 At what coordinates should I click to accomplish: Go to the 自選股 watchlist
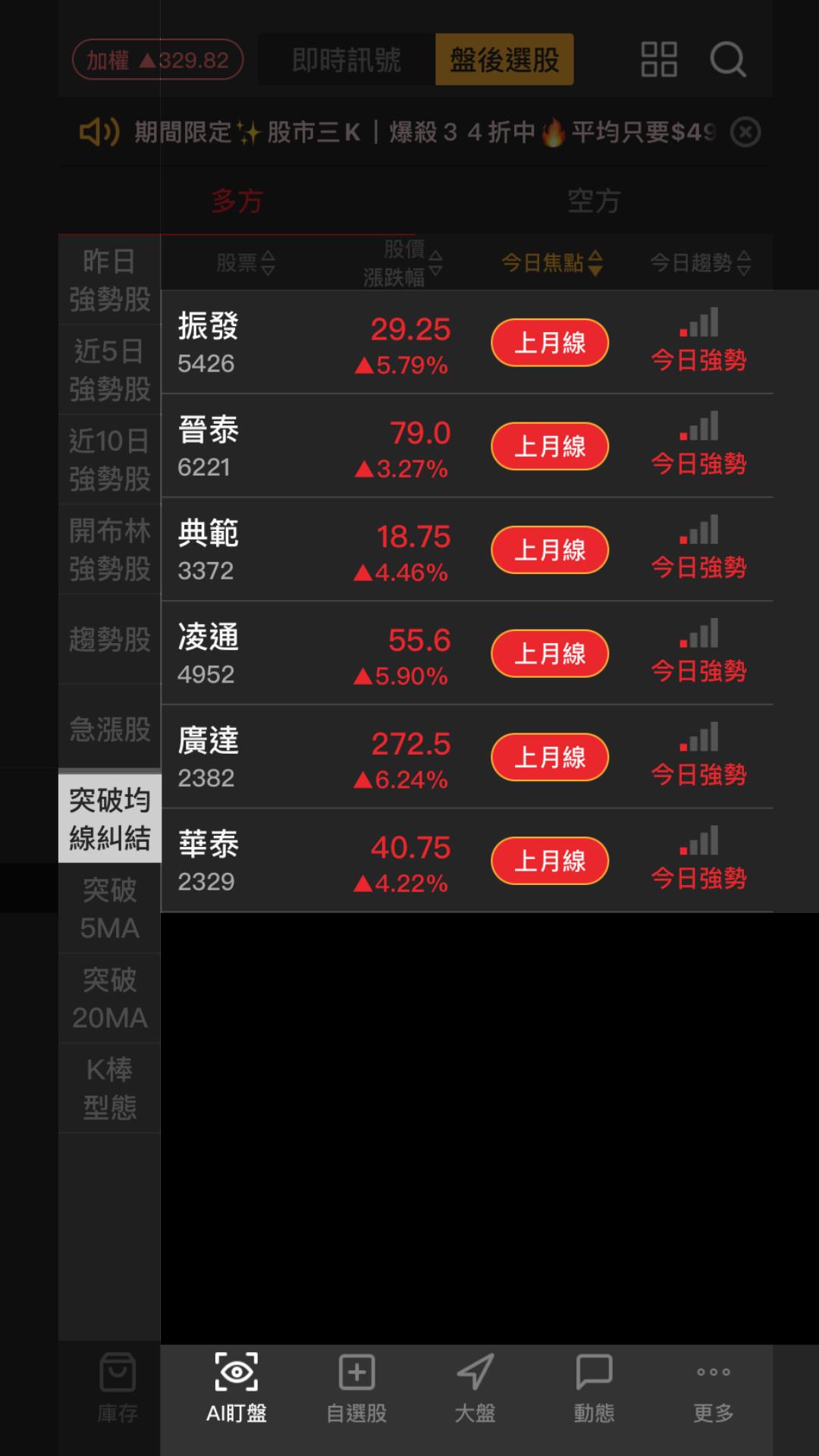pos(356,1392)
